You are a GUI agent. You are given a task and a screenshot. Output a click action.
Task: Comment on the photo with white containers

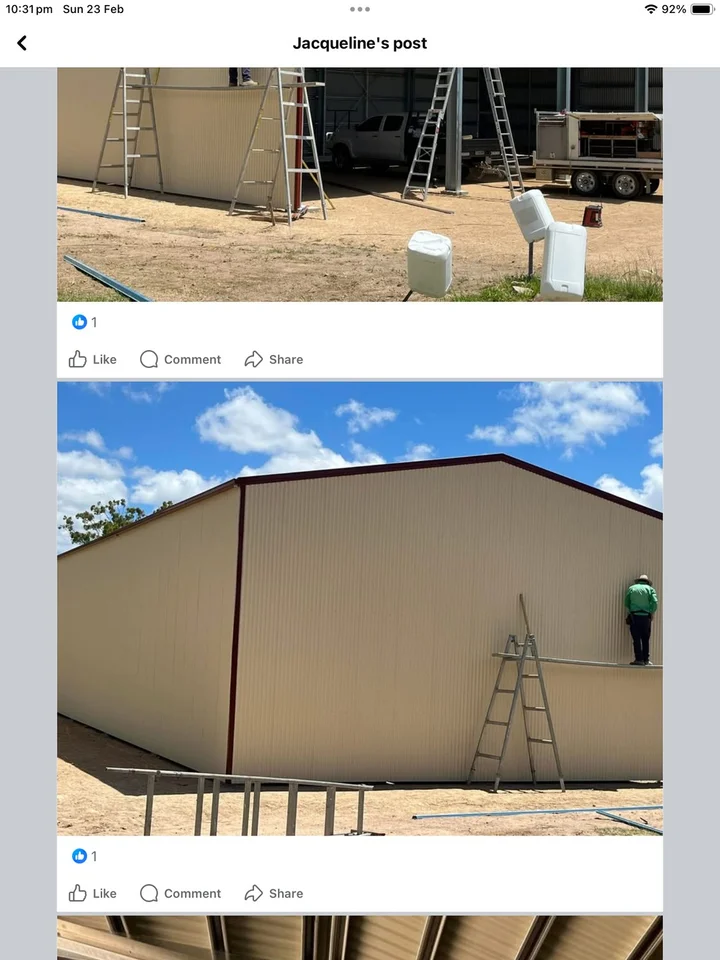pos(180,359)
